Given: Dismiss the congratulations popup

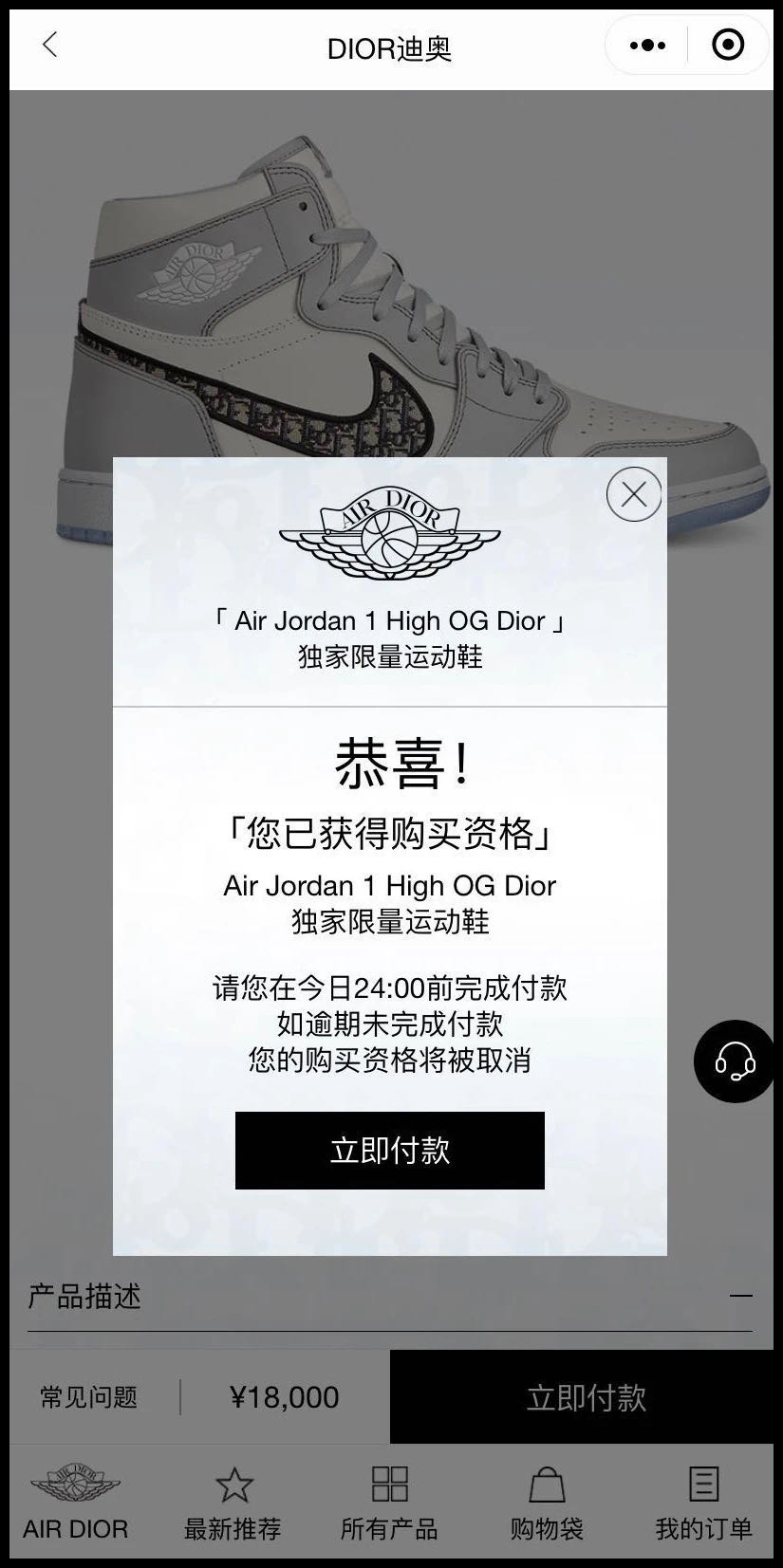Looking at the screenshot, I should click(x=634, y=493).
